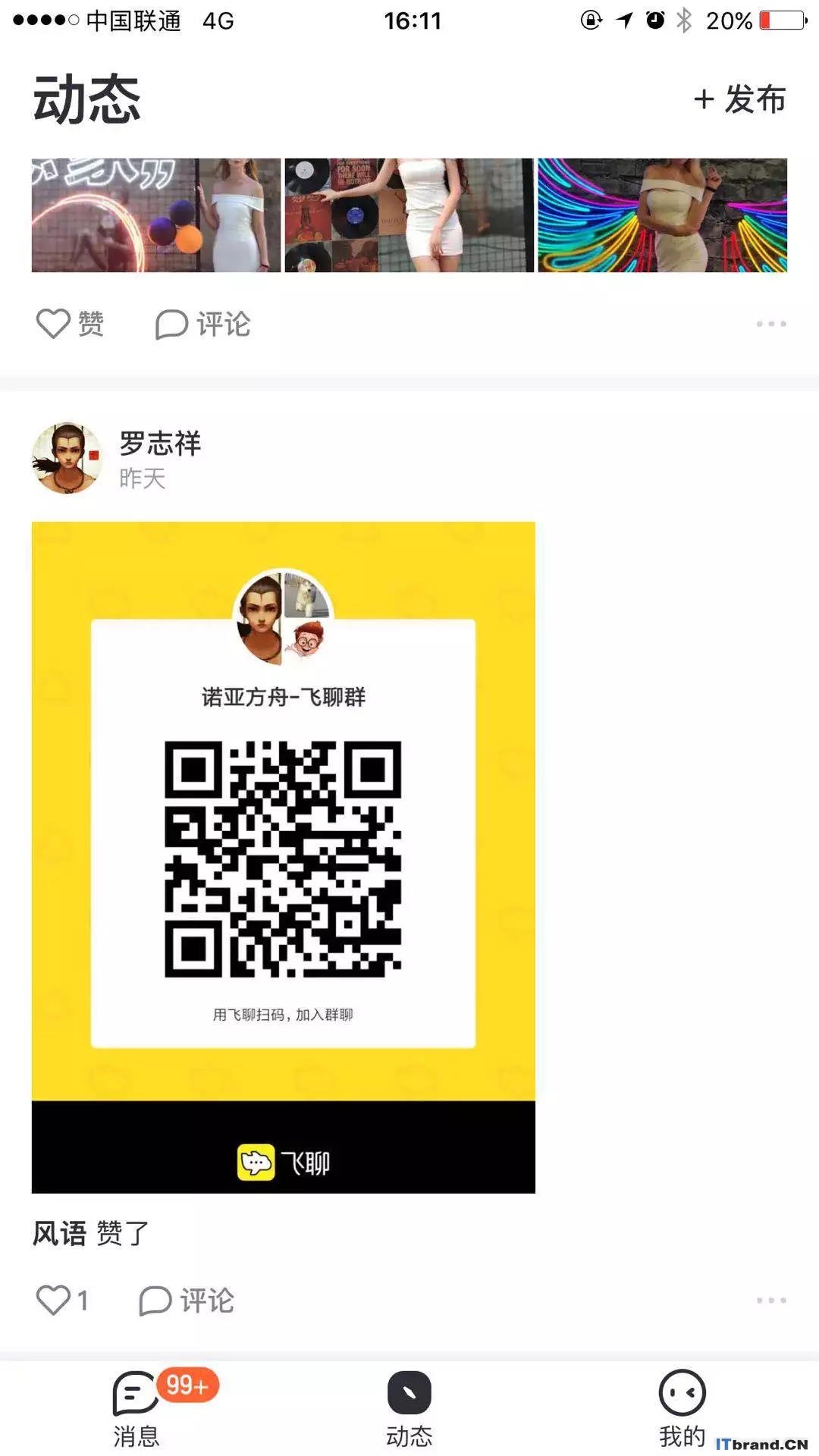819x1456 pixels.
Task: Comment on 罗志祥's post
Action: click(x=187, y=1300)
